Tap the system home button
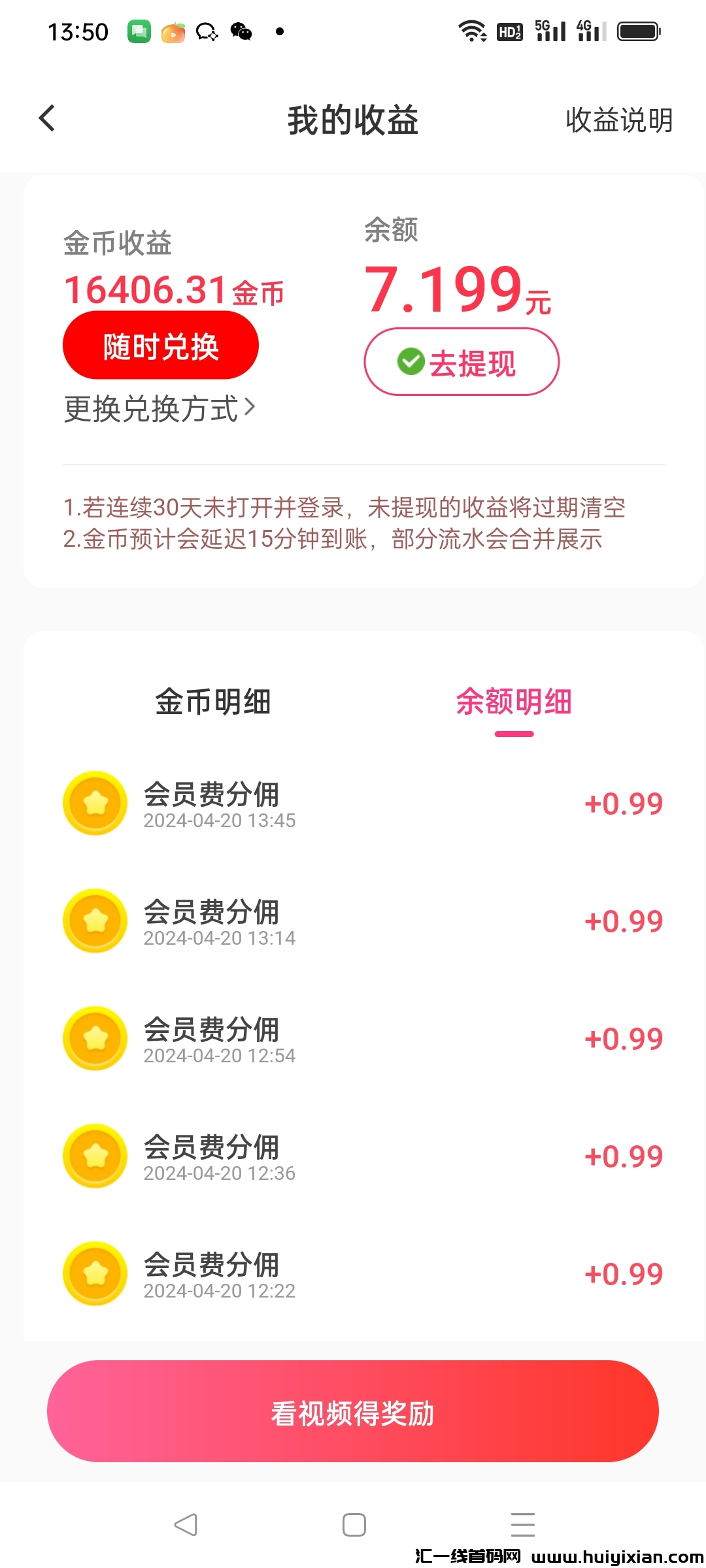The width and height of the screenshot is (706, 1568). click(x=354, y=1525)
